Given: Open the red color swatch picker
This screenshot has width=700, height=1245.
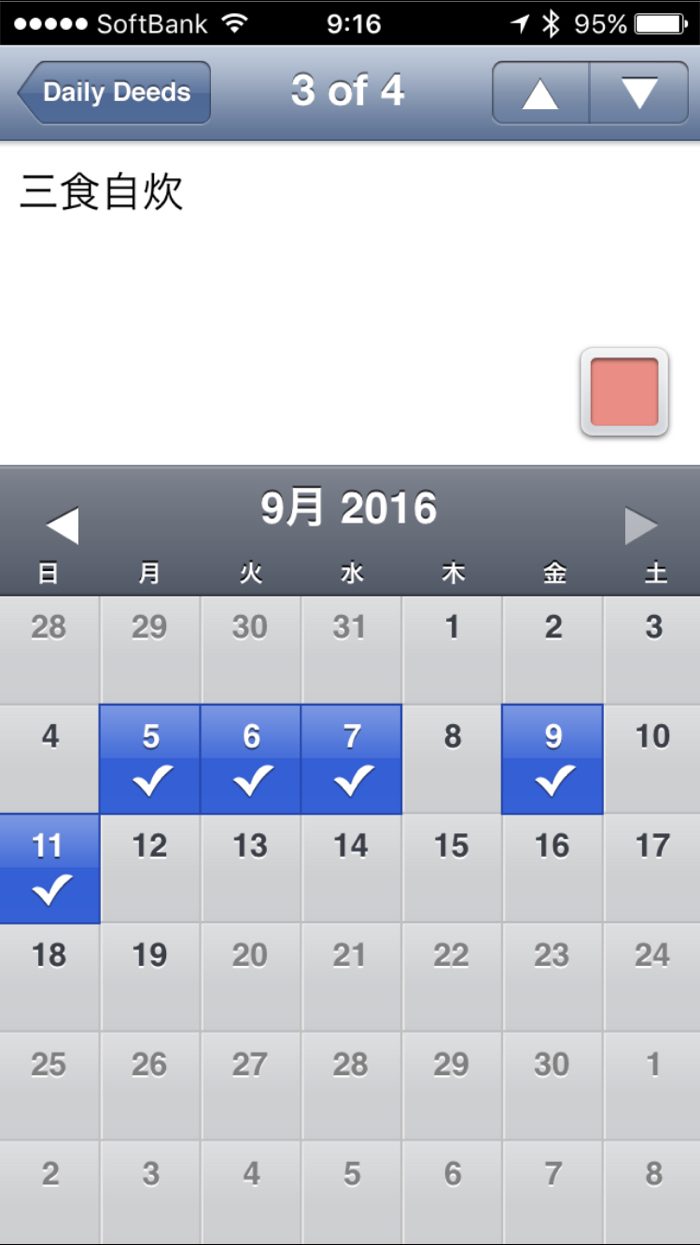Looking at the screenshot, I should click(624, 392).
